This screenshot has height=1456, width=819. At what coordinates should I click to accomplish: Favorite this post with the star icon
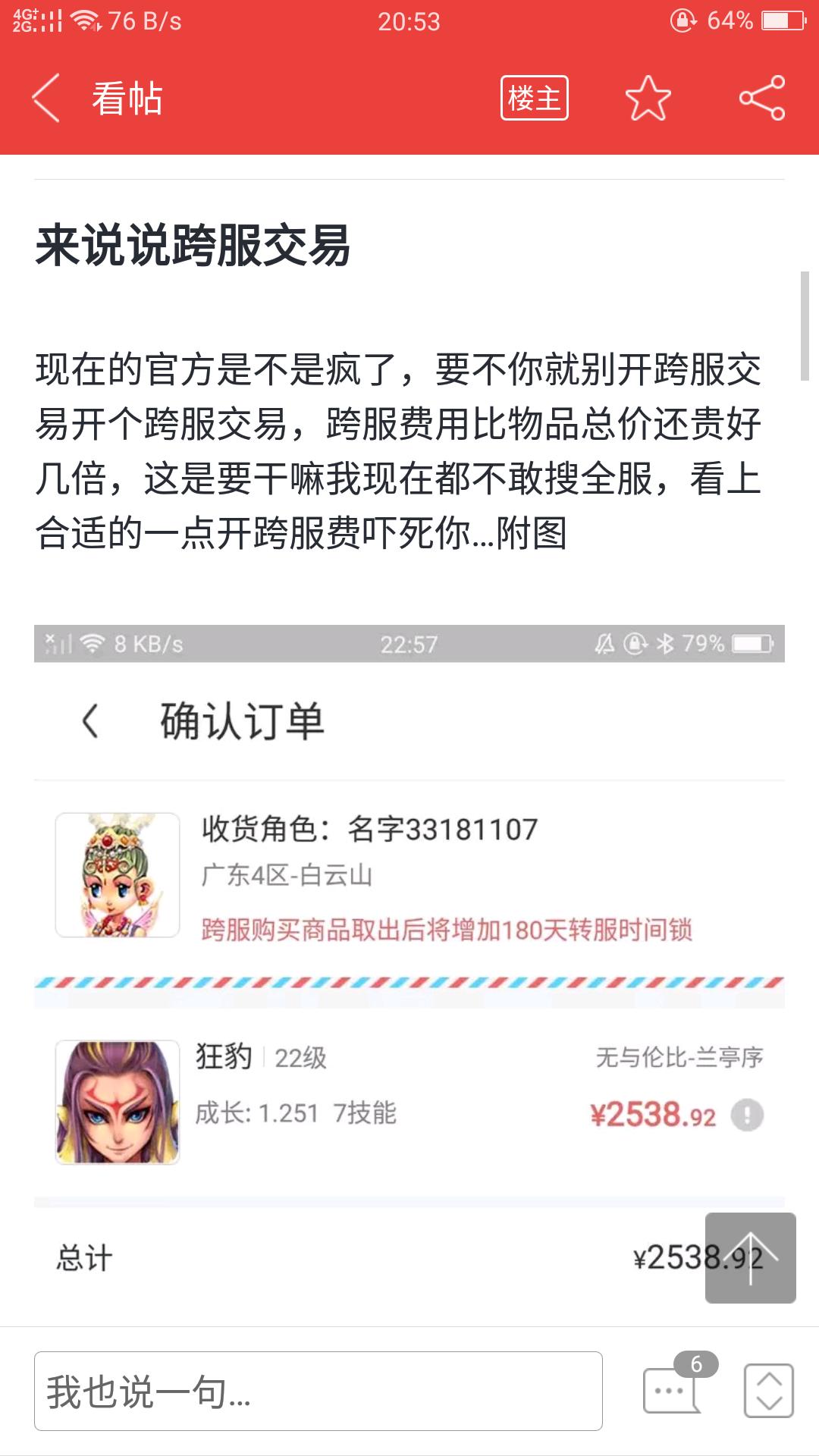coord(648,99)
